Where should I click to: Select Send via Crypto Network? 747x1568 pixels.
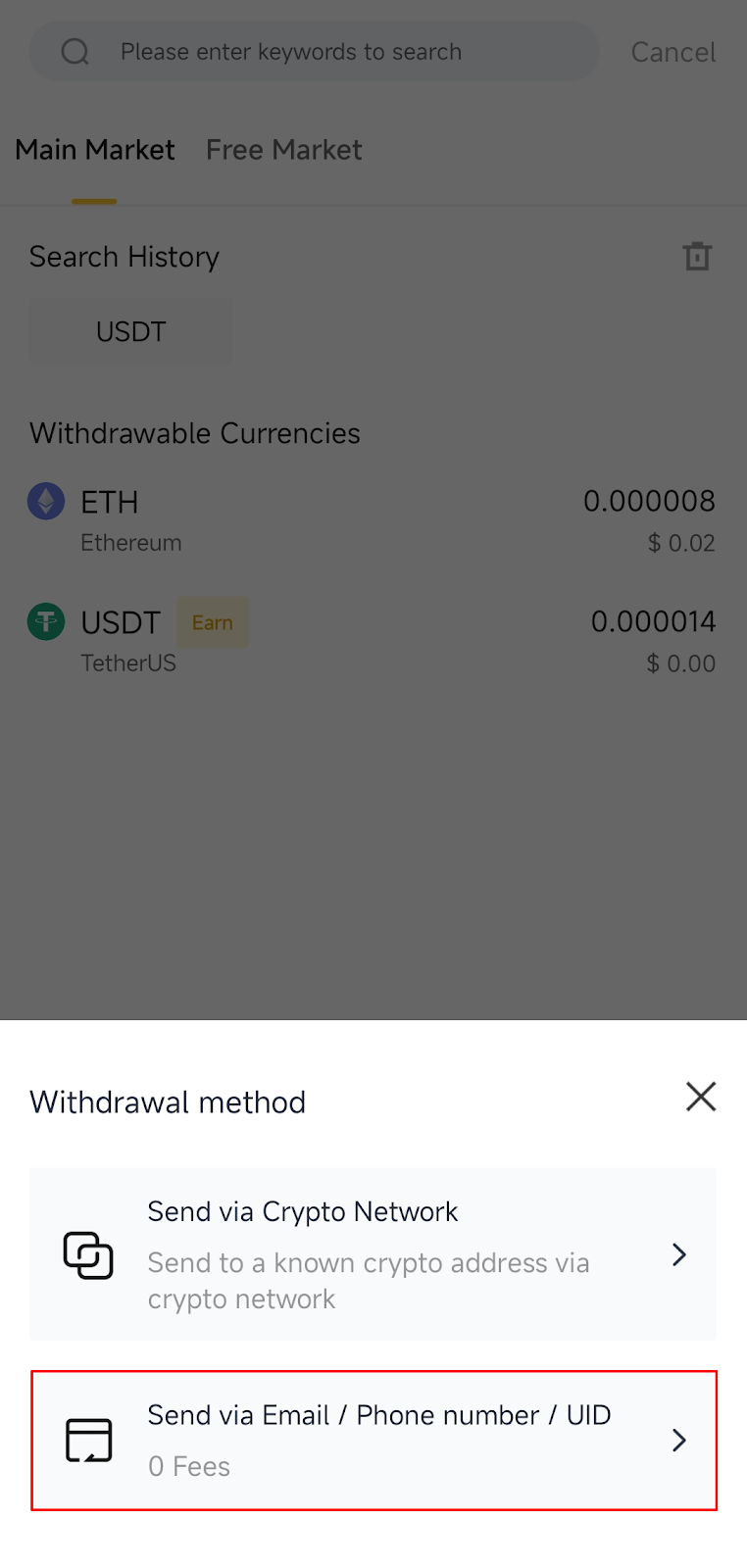[373, 1254]
